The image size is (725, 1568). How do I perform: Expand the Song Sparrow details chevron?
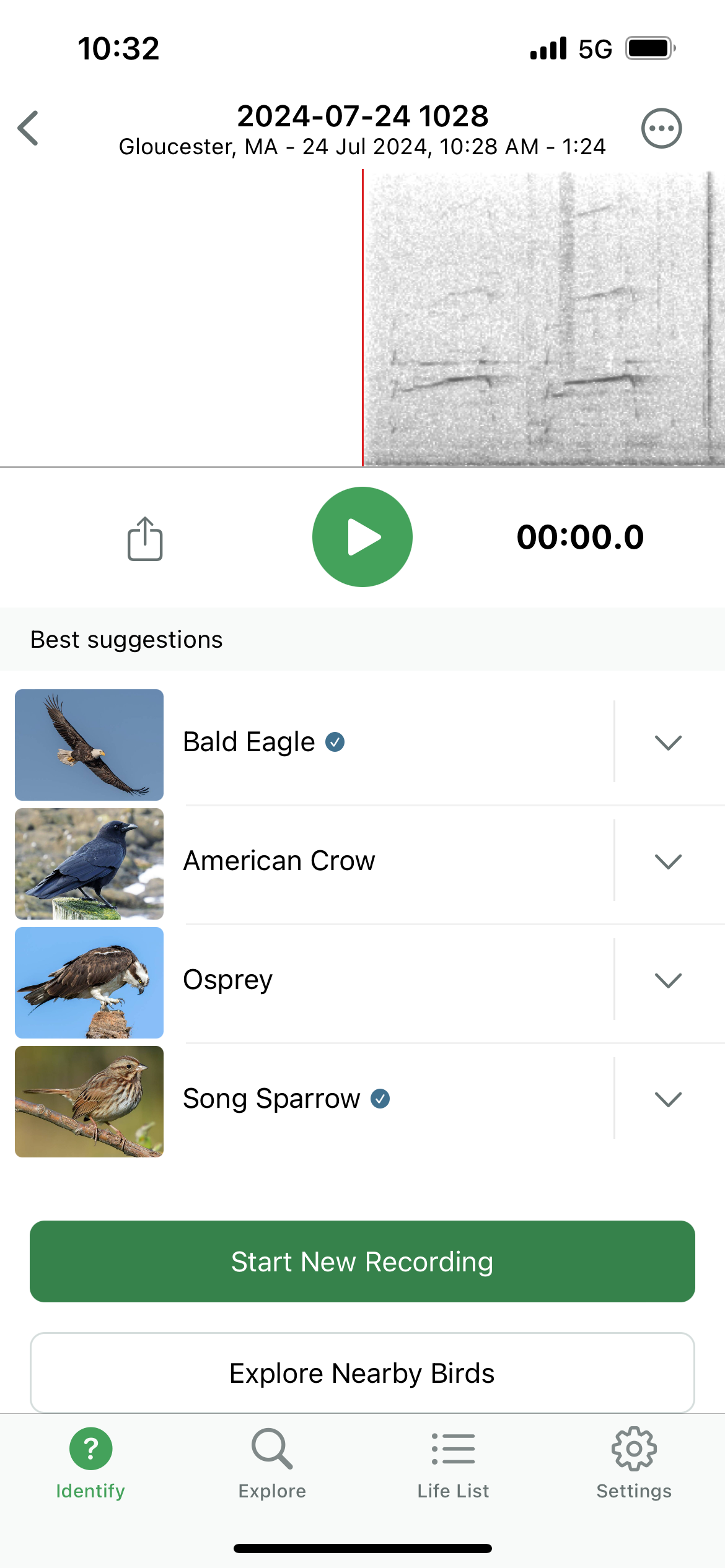(x=668, y=1099)
